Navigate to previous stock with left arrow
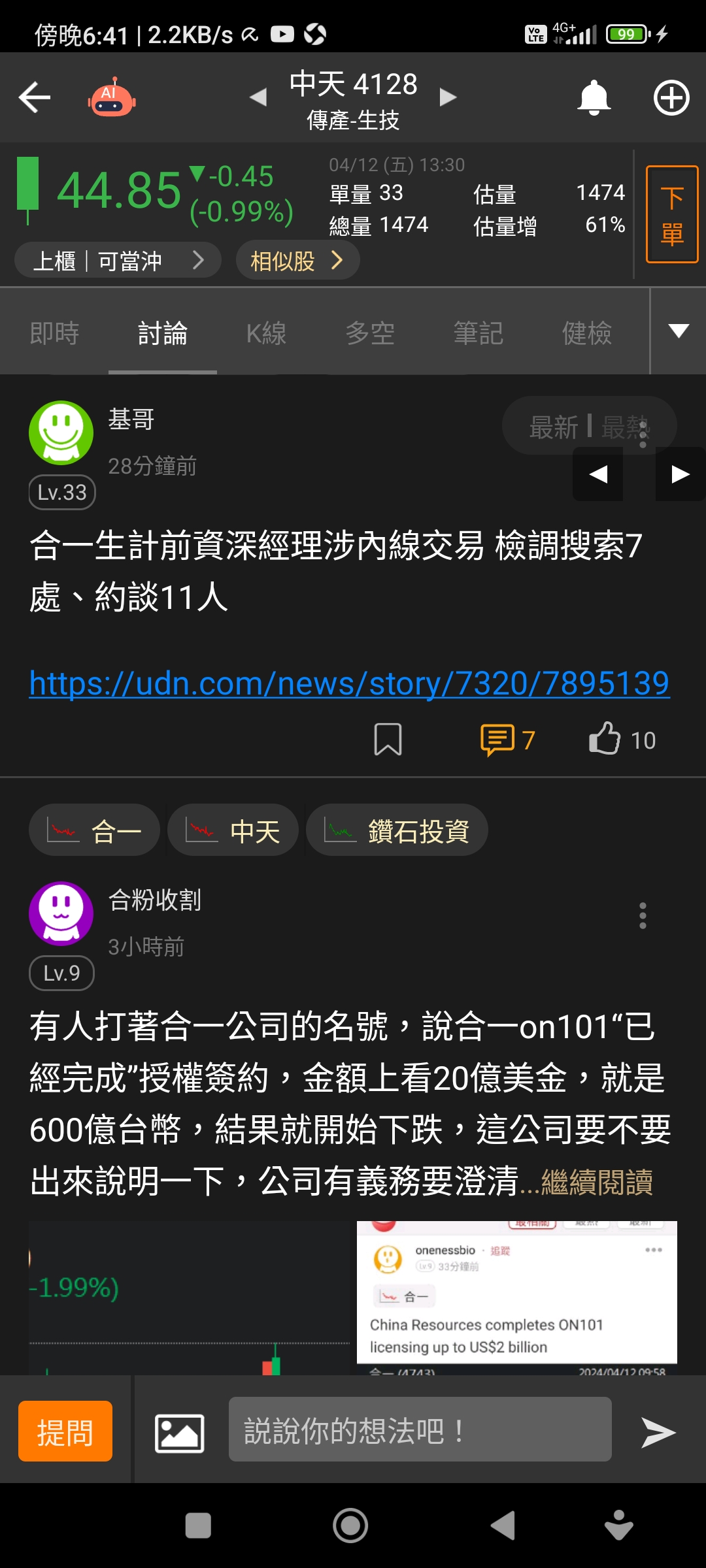 pos(258,97)
